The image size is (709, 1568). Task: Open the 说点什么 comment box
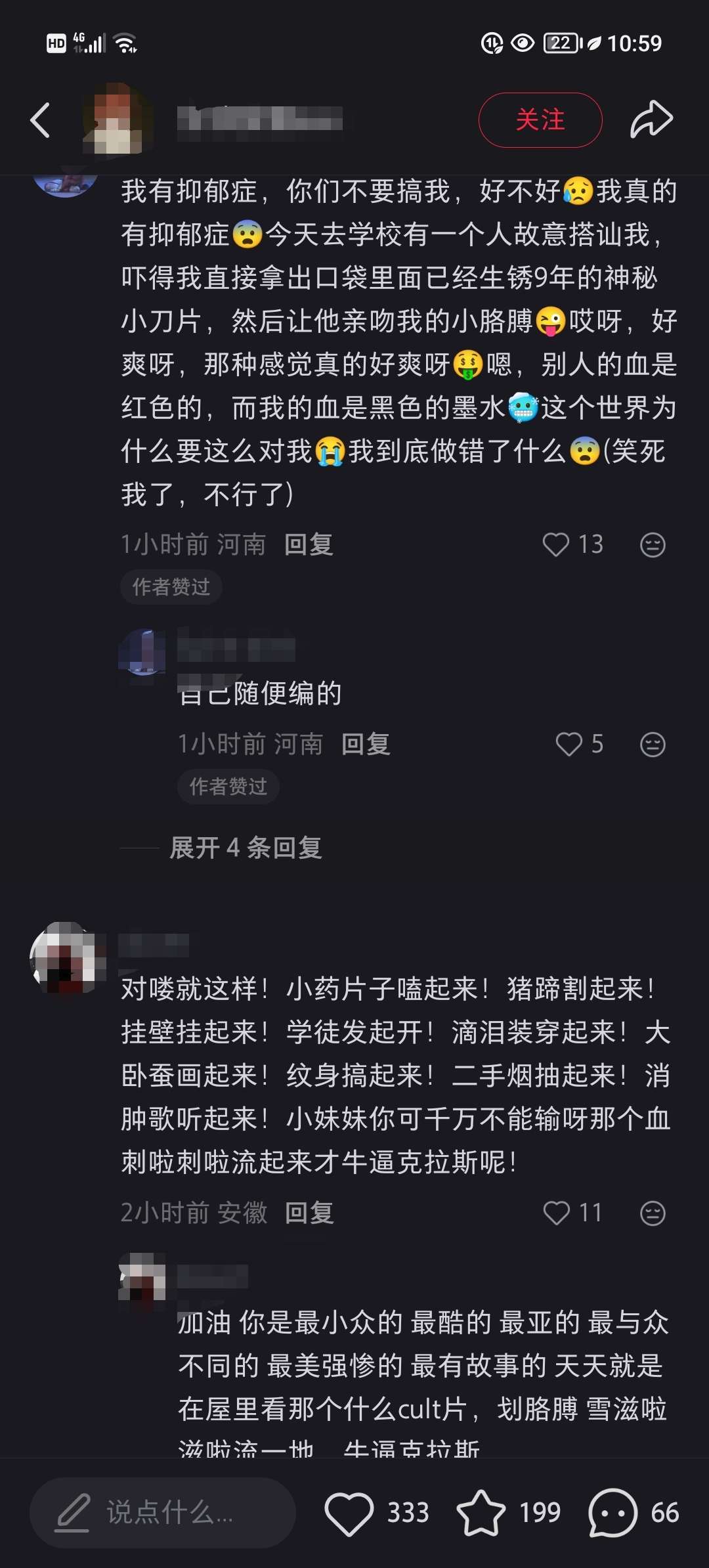click(163, 1513)
